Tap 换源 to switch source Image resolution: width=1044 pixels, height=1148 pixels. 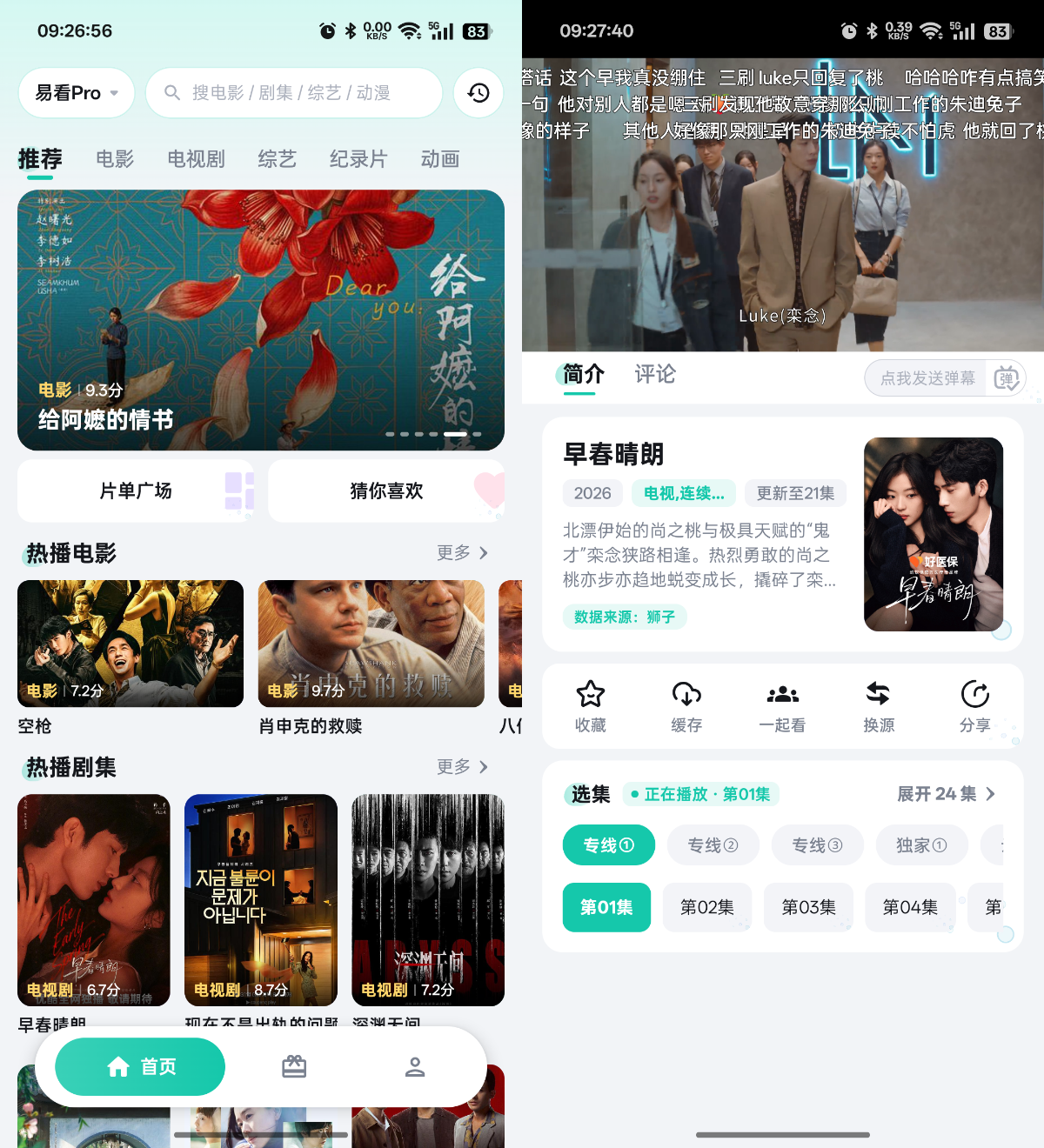pyautogui.click(x=879, y=706)
